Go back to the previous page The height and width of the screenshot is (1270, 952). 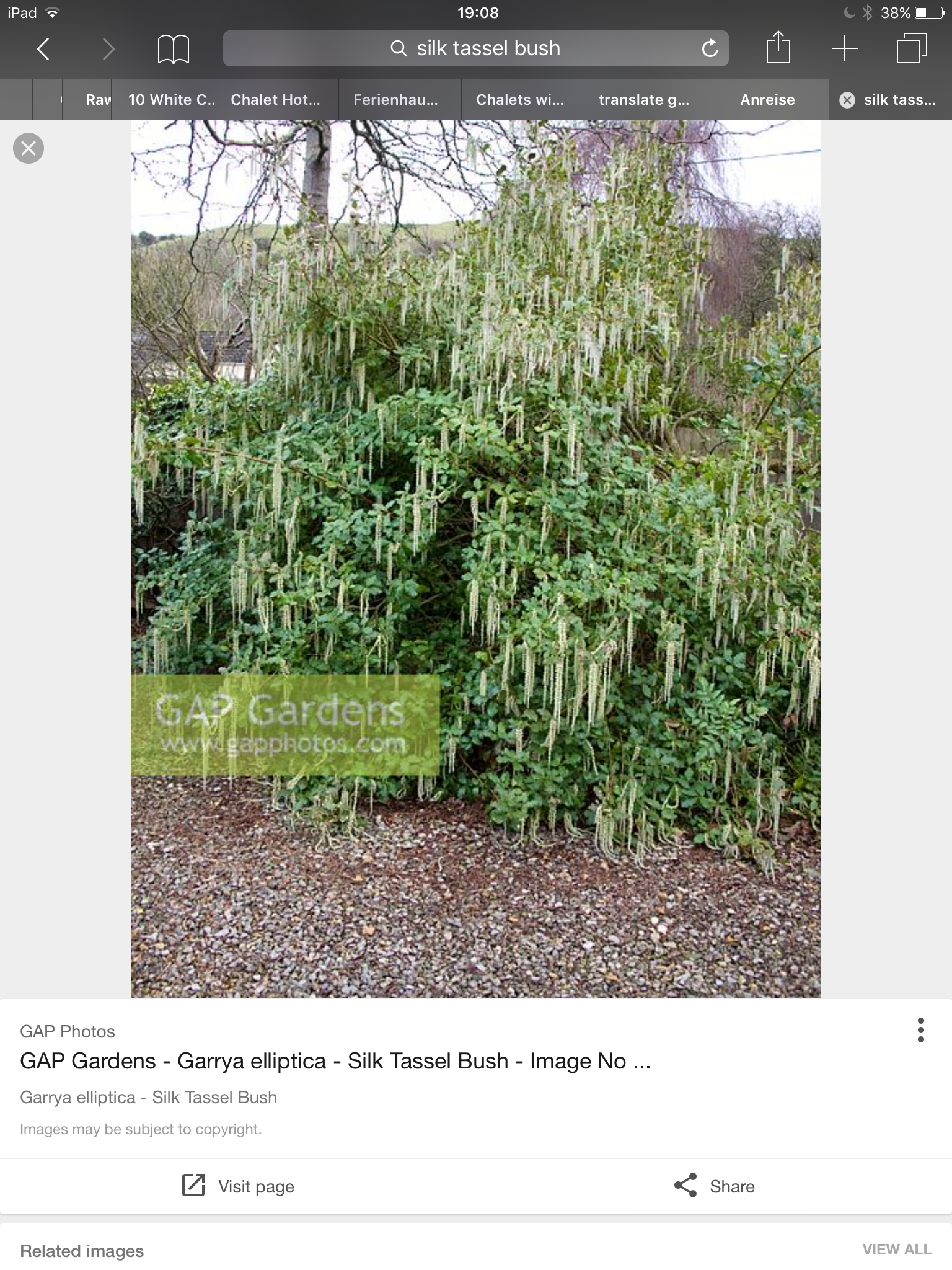point(43,49)
